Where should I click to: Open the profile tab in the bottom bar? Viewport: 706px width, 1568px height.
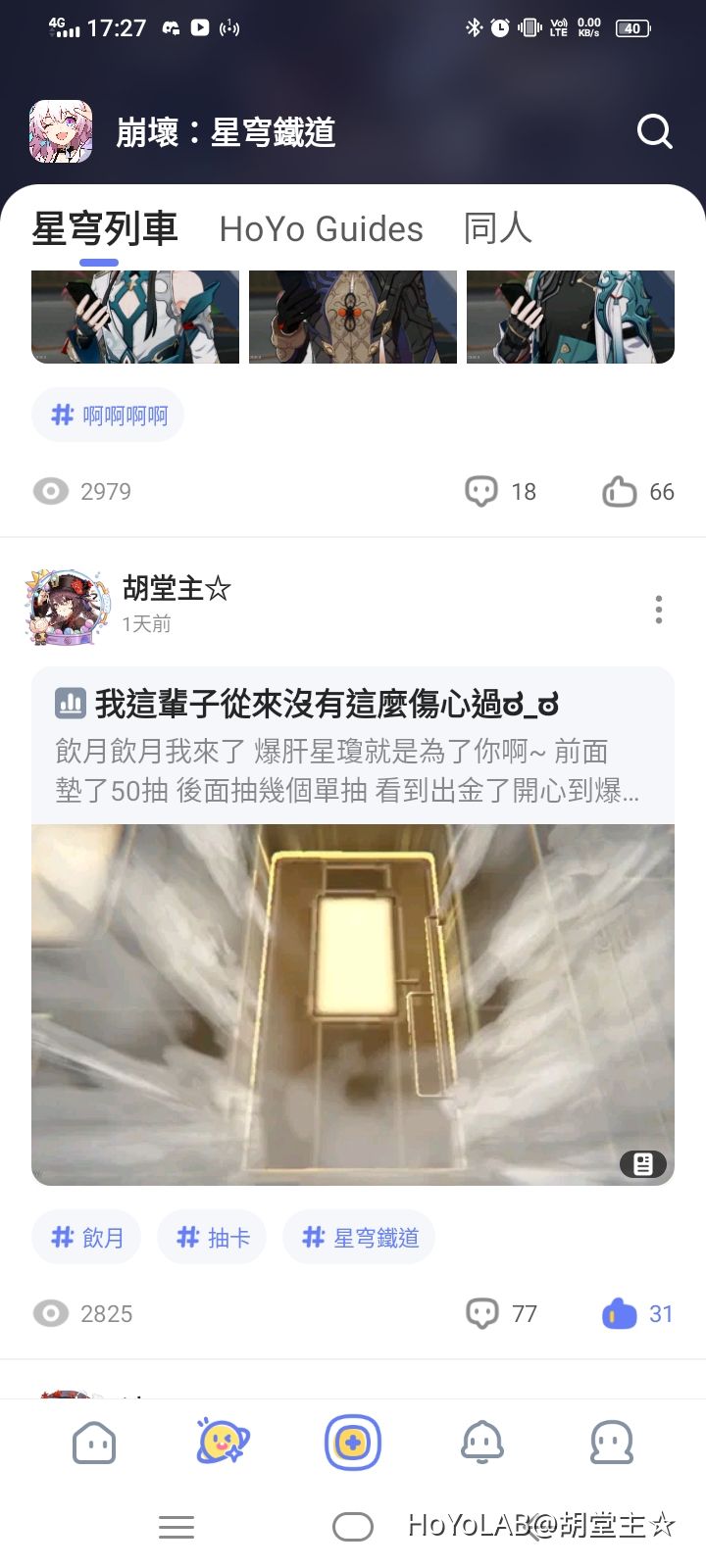click(x=612, y=1443)
